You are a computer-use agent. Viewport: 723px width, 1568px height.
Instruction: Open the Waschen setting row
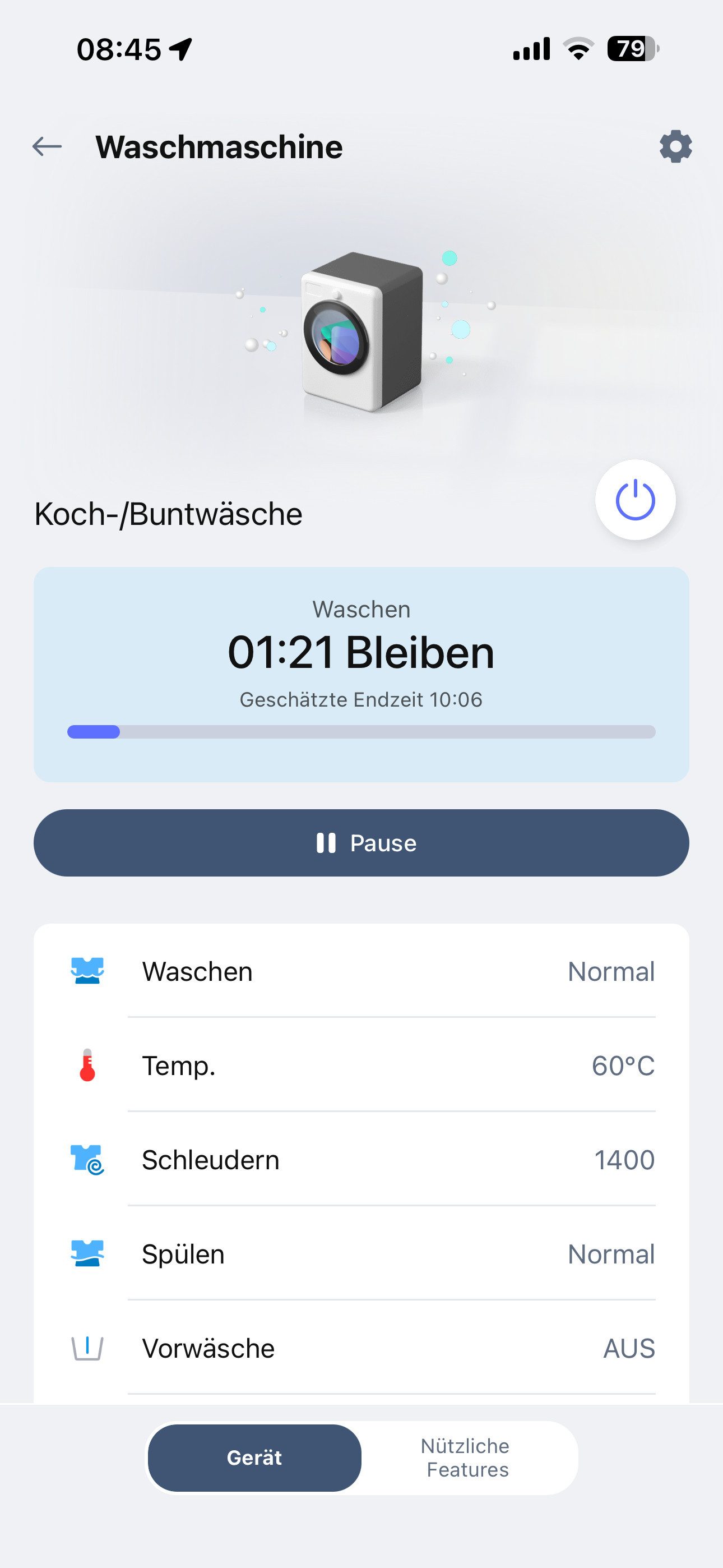(x=361, y=971)
